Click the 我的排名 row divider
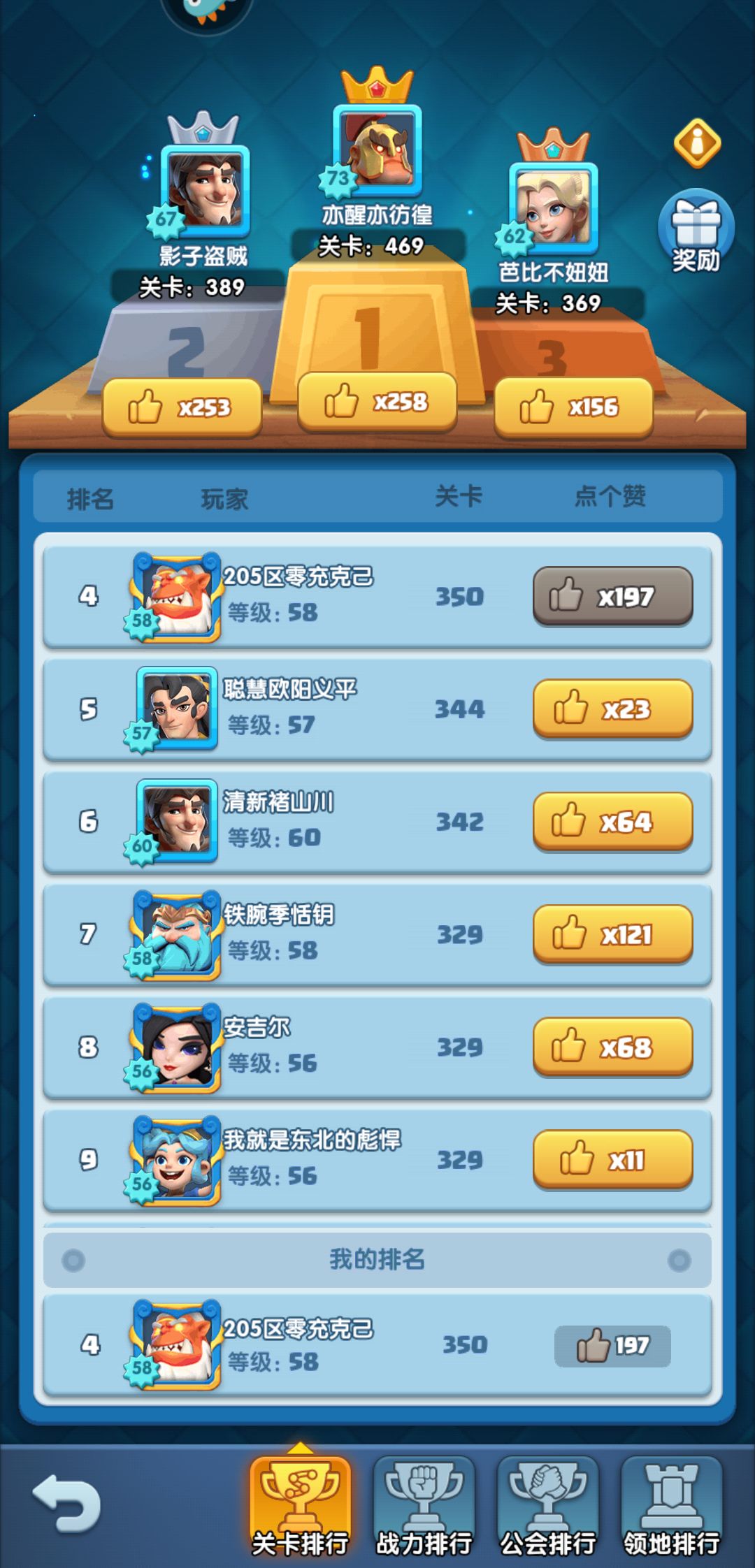 point(377,1261)
